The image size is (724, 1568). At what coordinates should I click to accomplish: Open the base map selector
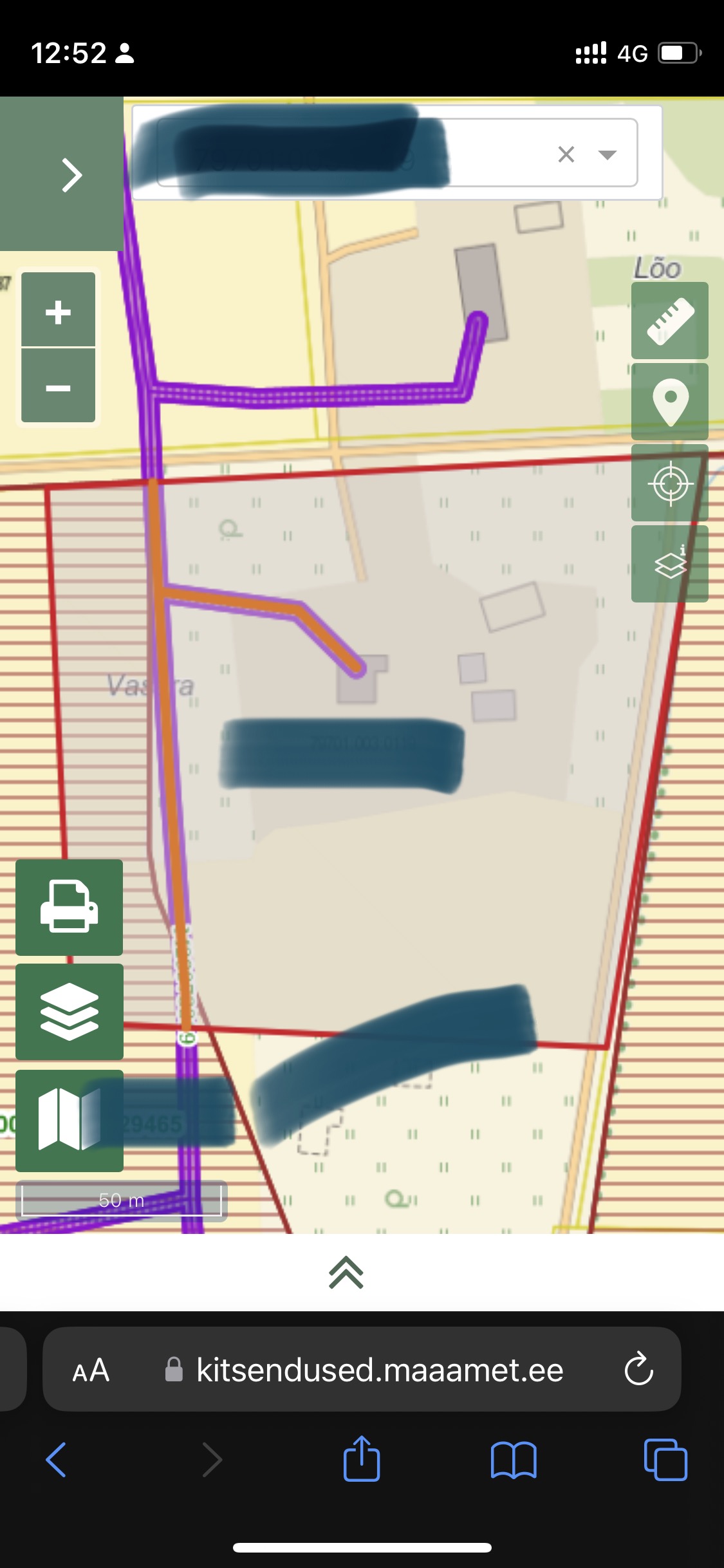click(x=70, y=1121)
